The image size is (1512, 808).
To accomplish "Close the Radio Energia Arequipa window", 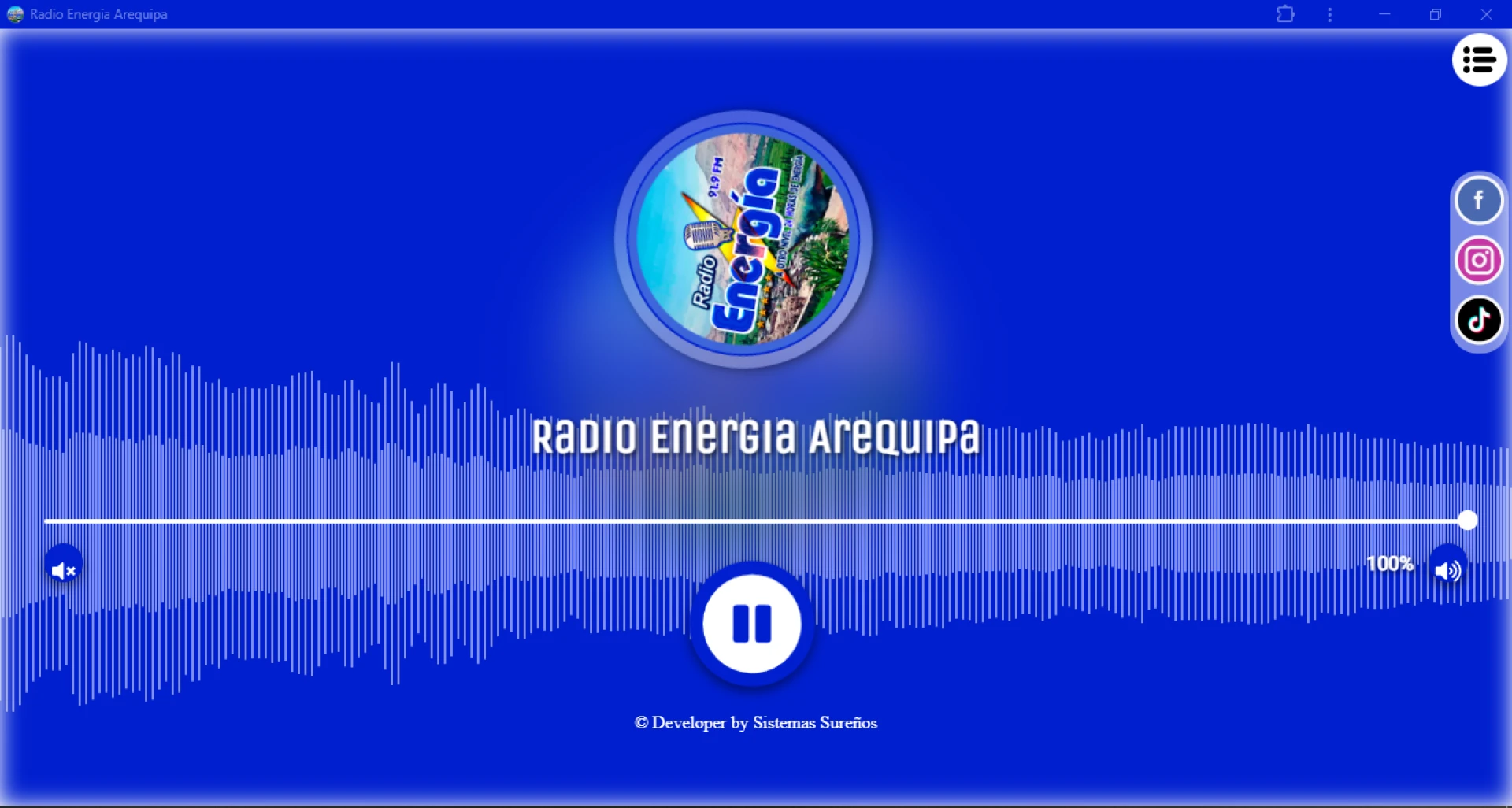I will click(1486, 14).
